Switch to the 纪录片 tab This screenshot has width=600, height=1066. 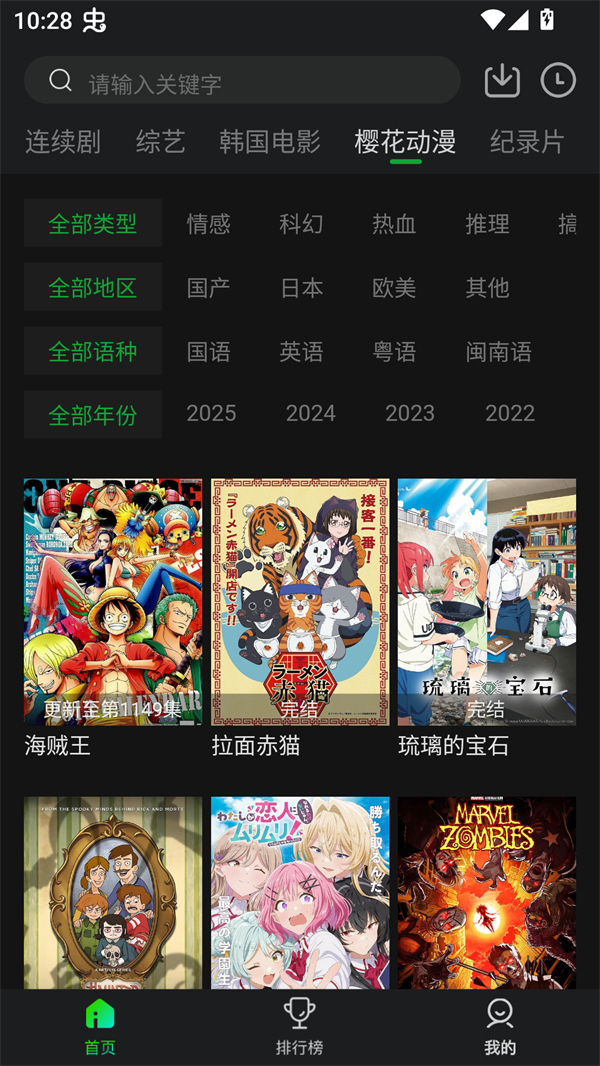[527, 142]
